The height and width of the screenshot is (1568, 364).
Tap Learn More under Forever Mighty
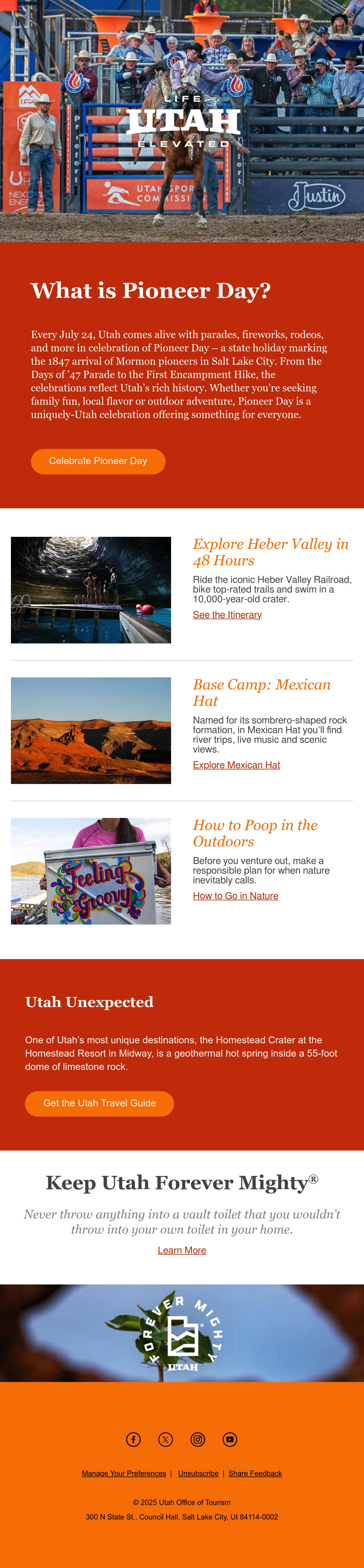[x=182, y=1250]
